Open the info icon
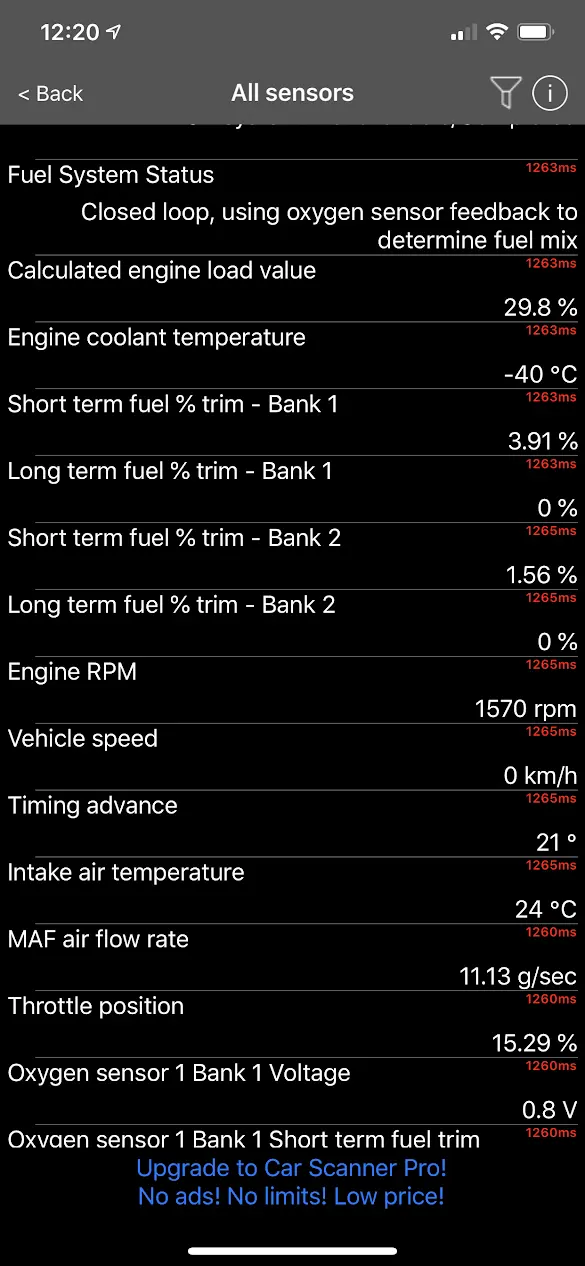Viewport: 585px width, 1266px height. point(549,93)
